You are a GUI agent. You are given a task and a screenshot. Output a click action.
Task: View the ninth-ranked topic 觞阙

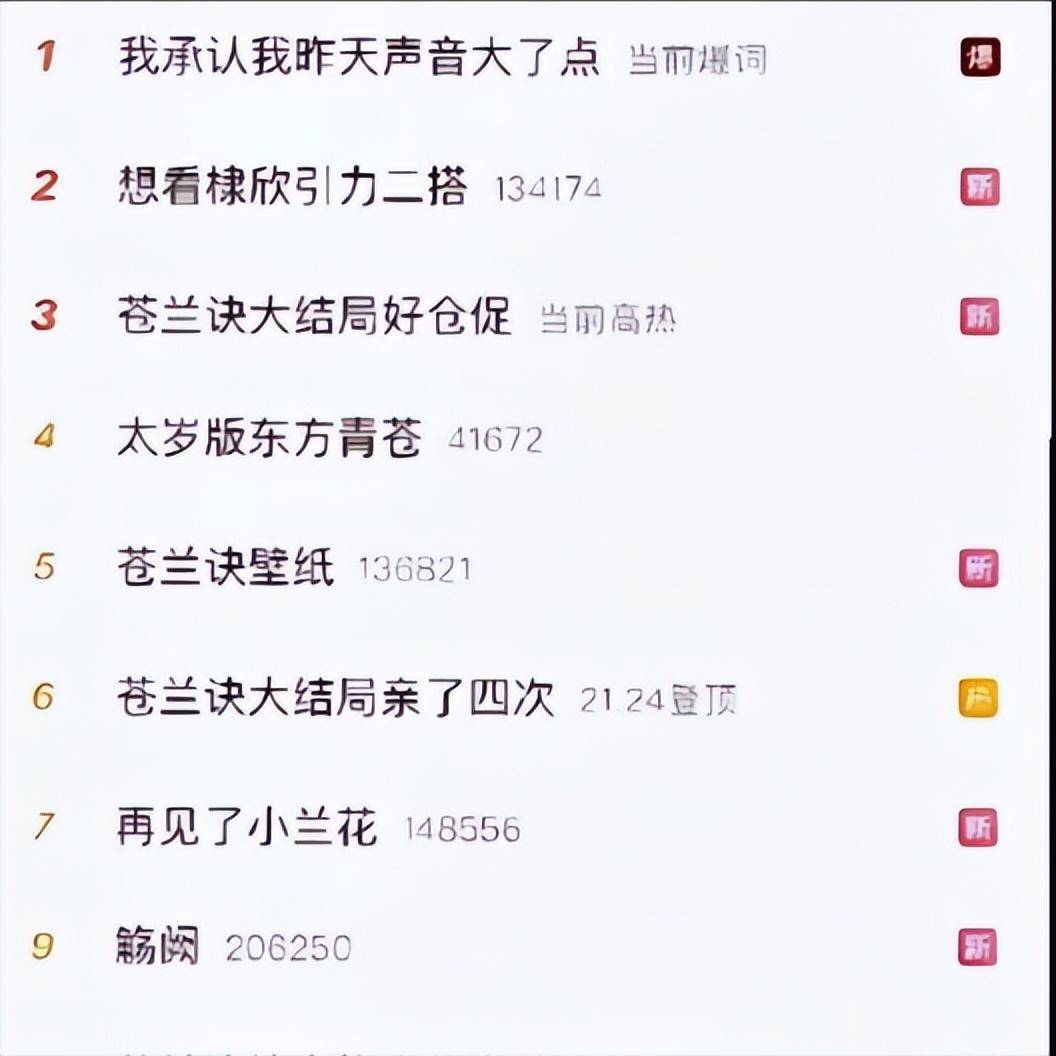158,947
